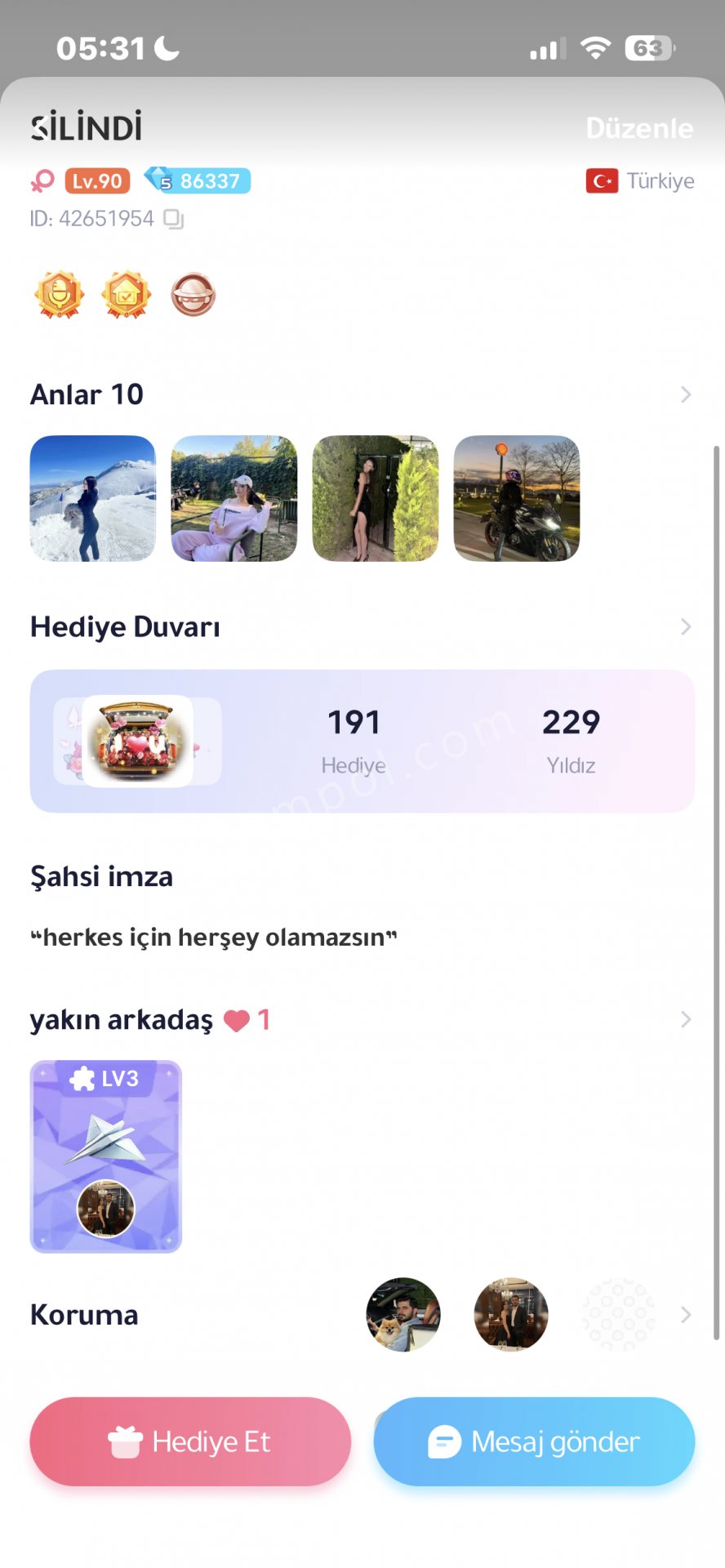Open the snowy mountain moment photo

coord(93,498)
